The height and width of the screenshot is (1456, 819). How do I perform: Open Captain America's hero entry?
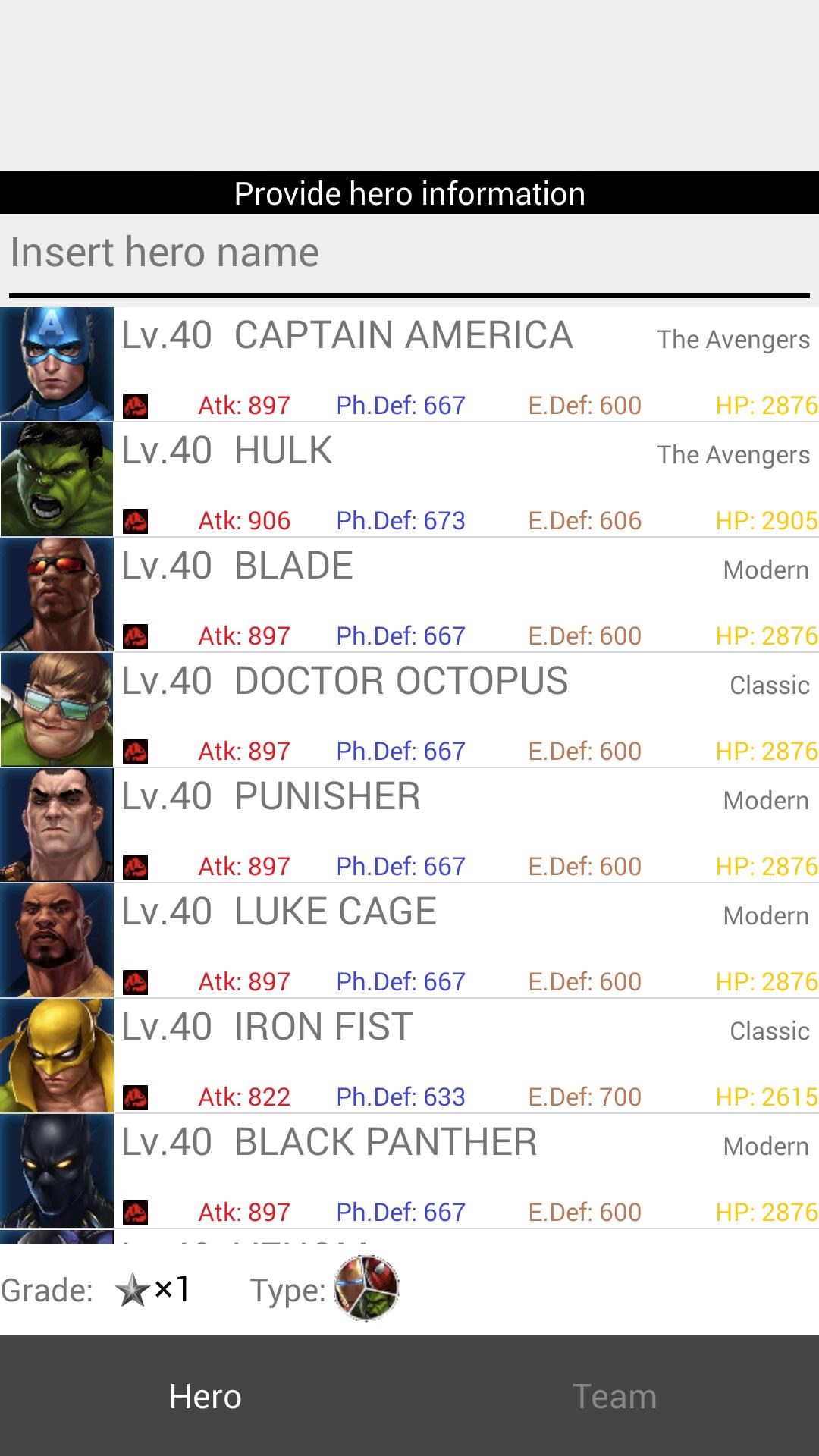pyautogui.click(x=409, y=362)
